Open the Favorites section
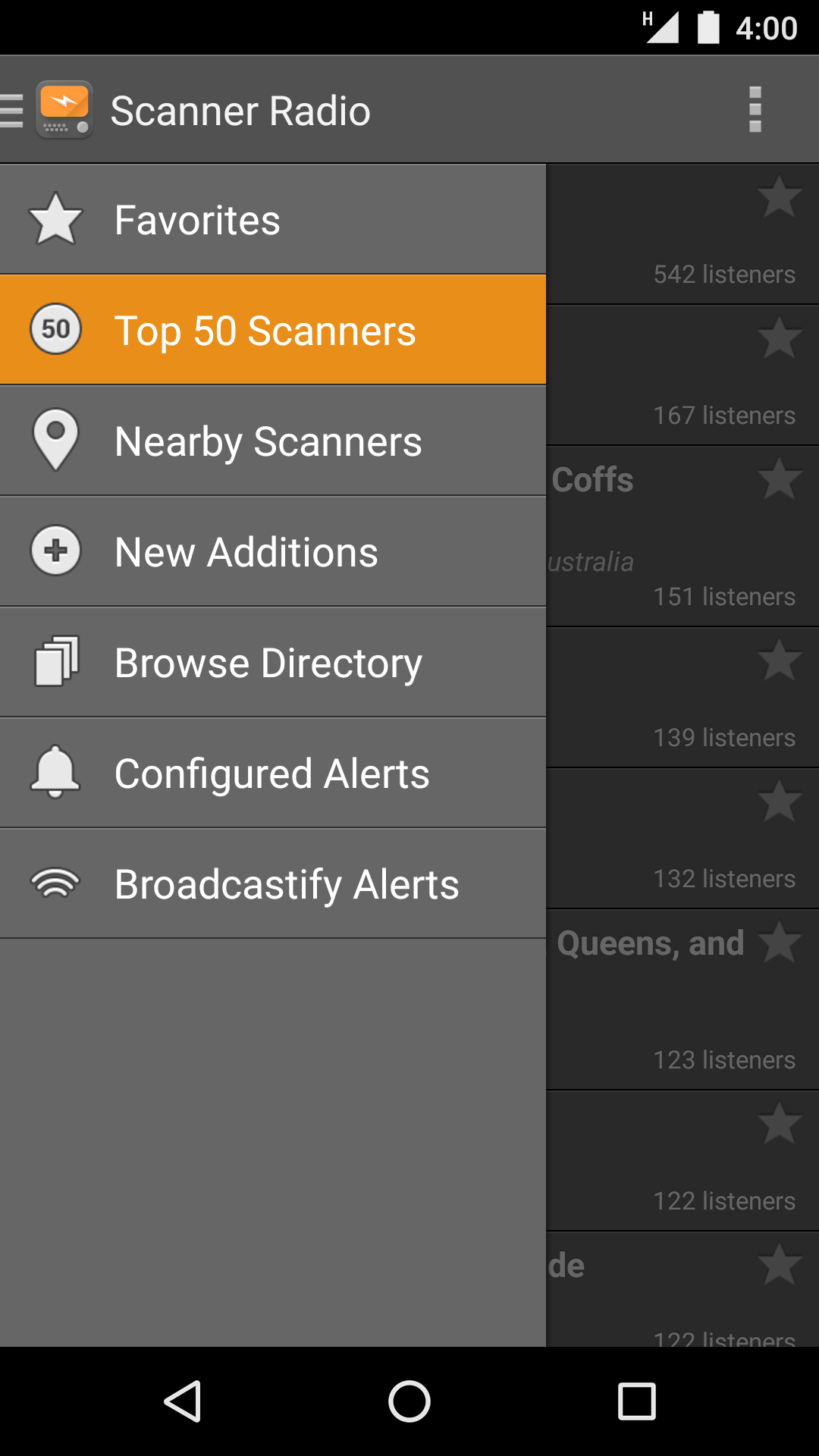The height and width of the screenshot is (1456, 819). click(273, 220)
